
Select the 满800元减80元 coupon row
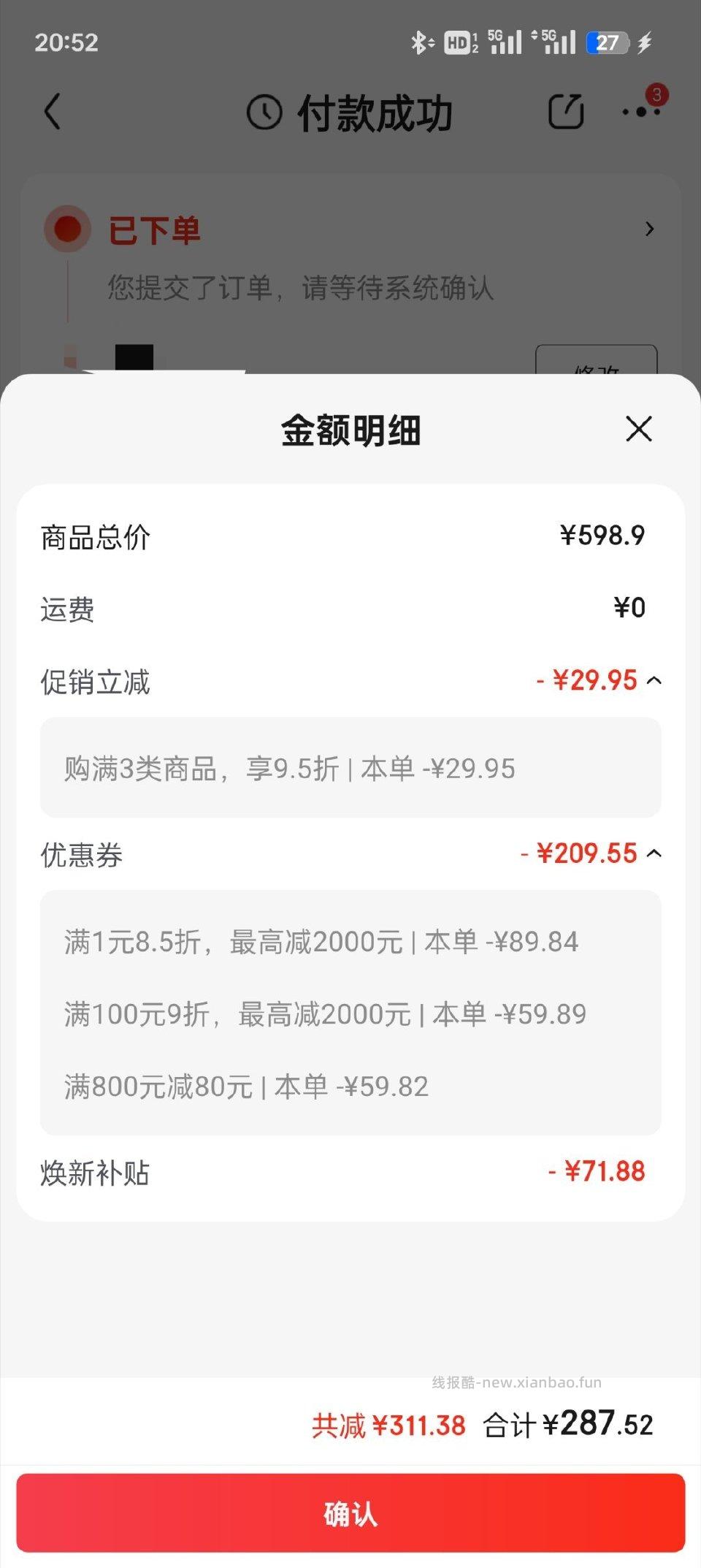[x=246, y=1086]
